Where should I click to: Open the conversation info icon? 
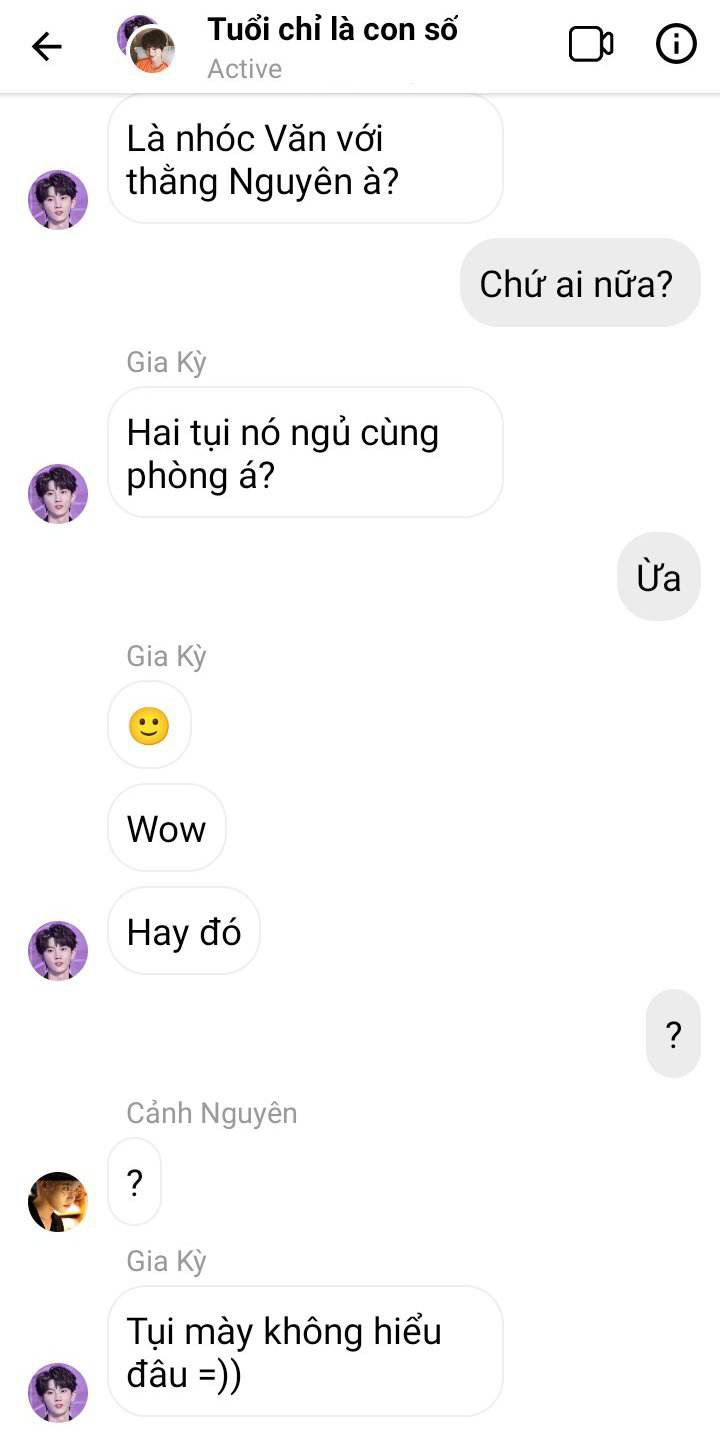click(676, 44)
